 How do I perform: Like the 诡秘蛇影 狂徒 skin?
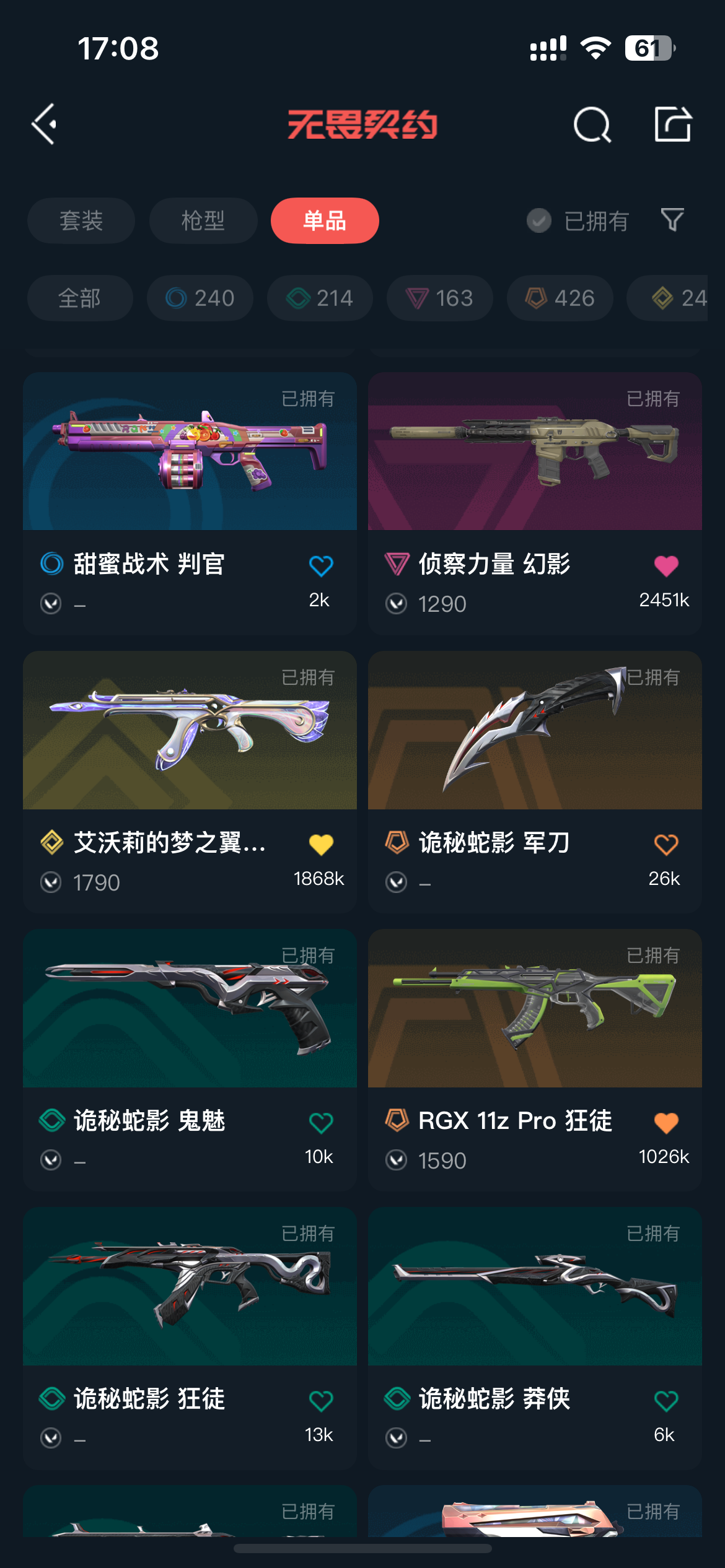(x=321, y=1400)
